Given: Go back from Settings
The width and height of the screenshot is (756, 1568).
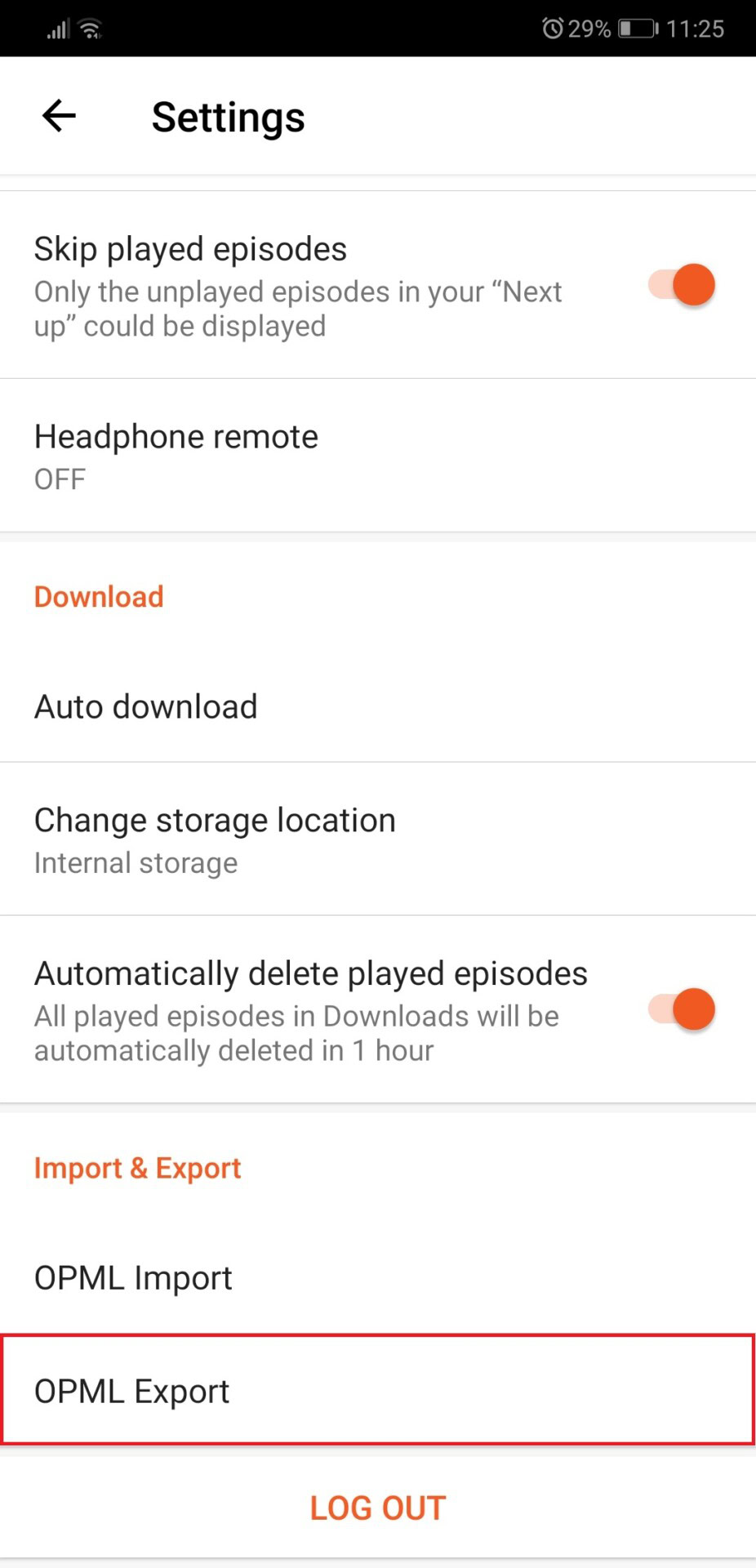Looking at the screenshot, I should pos(59,116).
